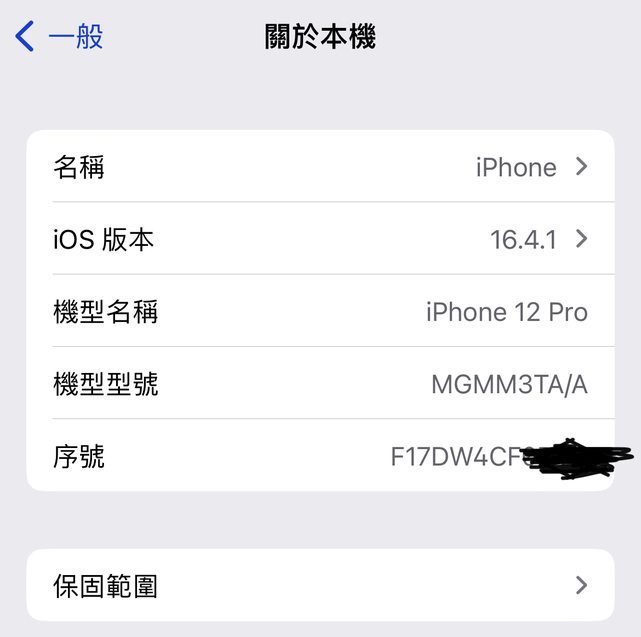Tap the 機型型號 MGMM3TA/A value
Viewport: 641px width, 637px height.
pyautogui.click(x=509, y=384)
